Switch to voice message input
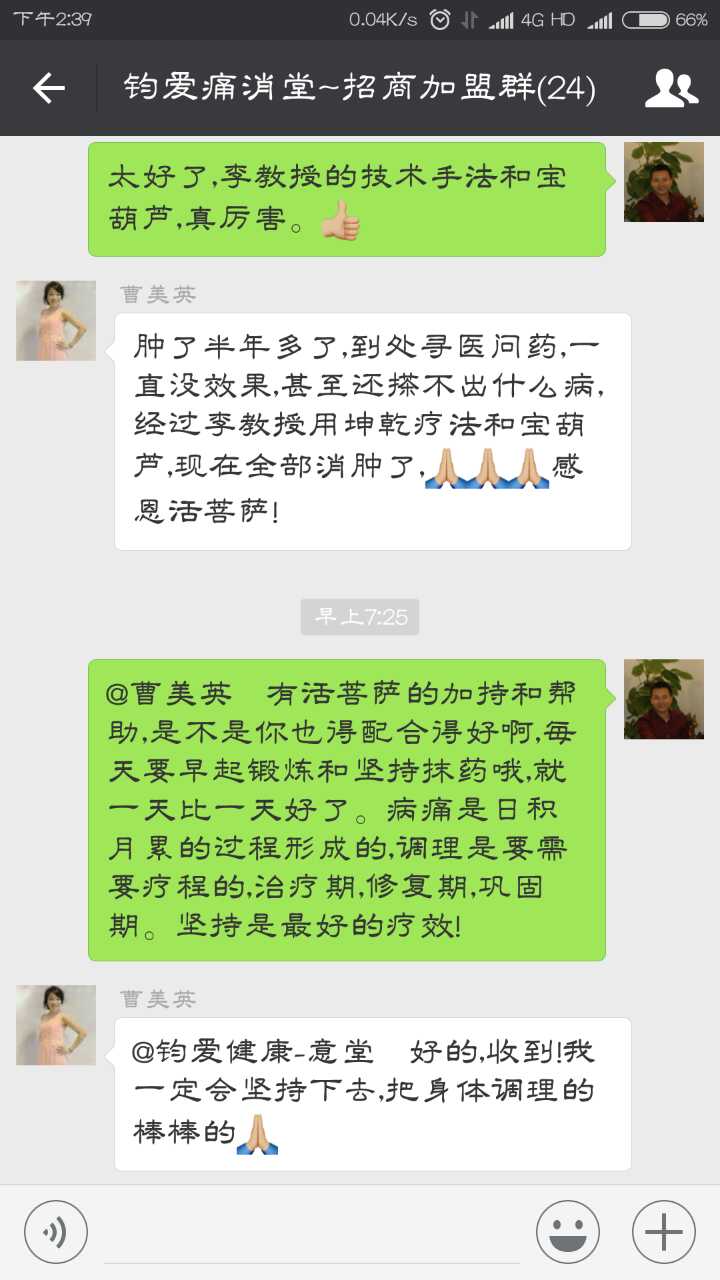 56,1231
